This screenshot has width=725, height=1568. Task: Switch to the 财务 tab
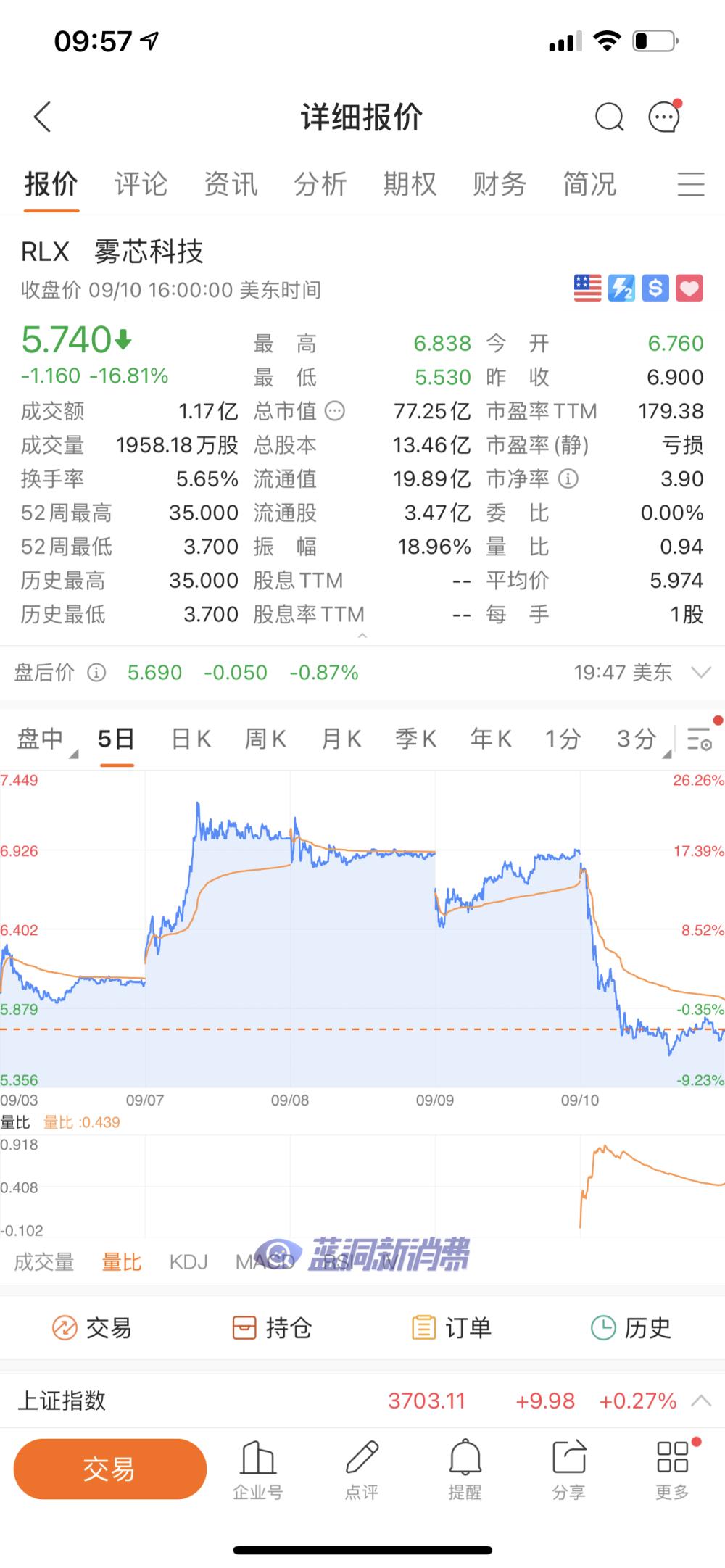[500, 183]
